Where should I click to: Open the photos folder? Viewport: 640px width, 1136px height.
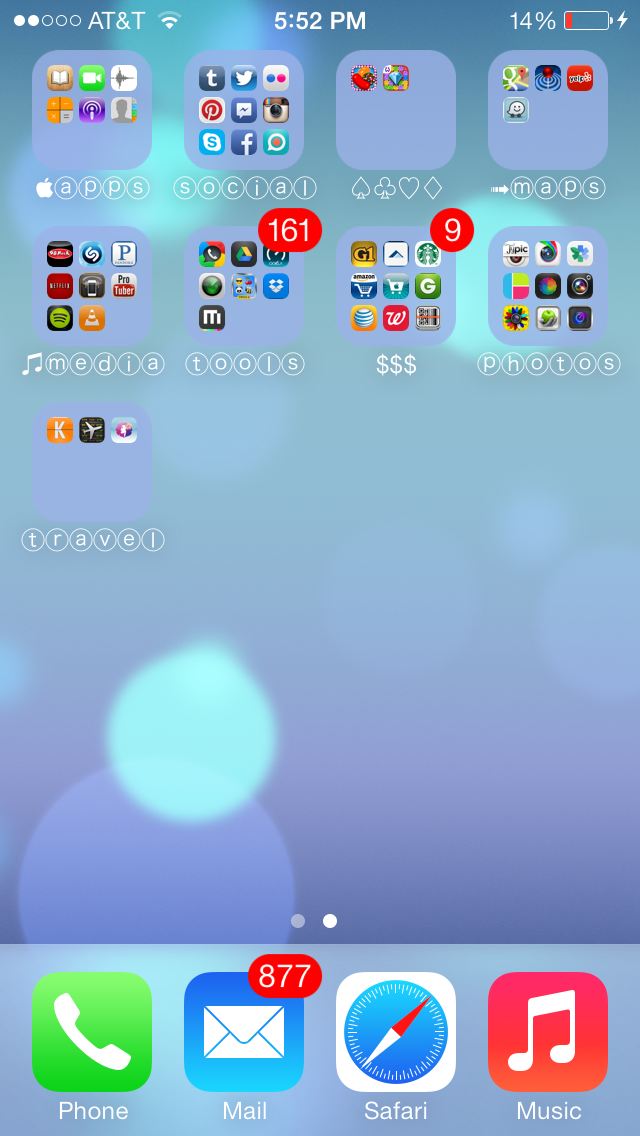click(548, 286)
